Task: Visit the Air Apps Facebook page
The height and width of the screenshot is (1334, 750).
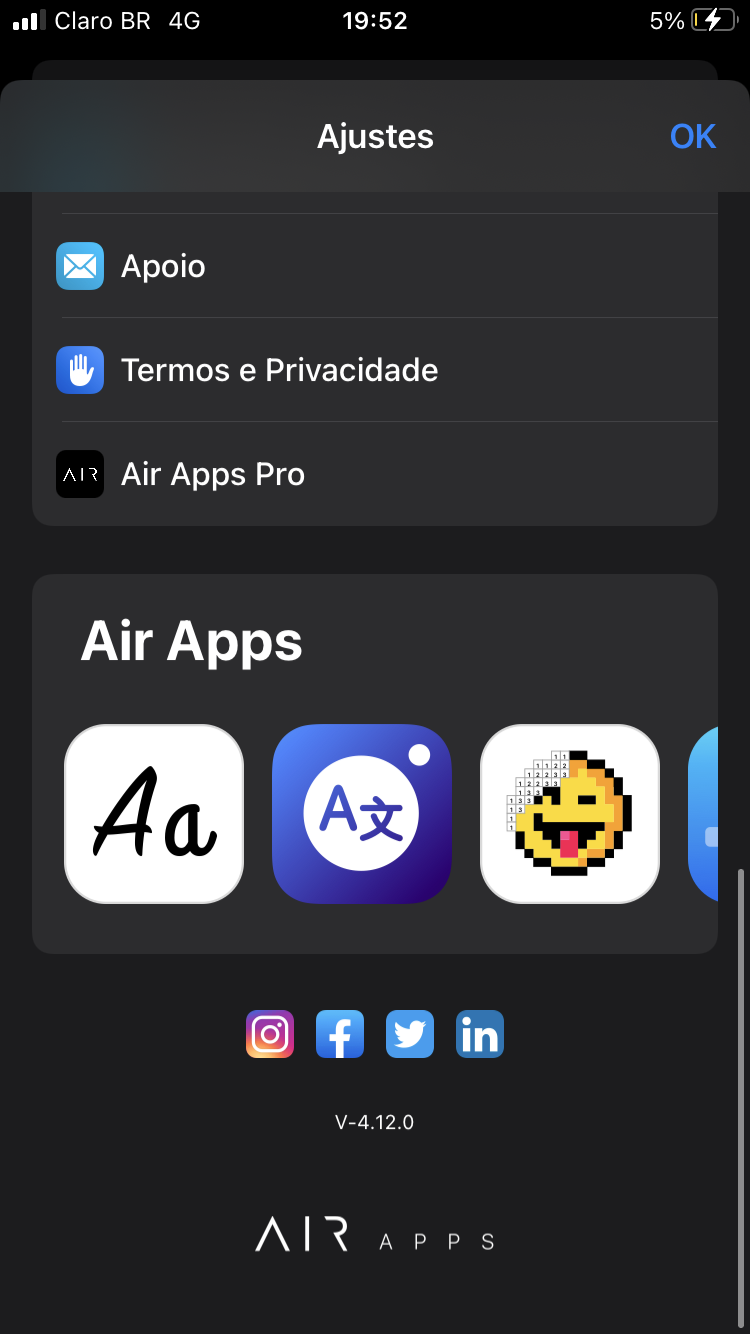Action: point(340,1034)
